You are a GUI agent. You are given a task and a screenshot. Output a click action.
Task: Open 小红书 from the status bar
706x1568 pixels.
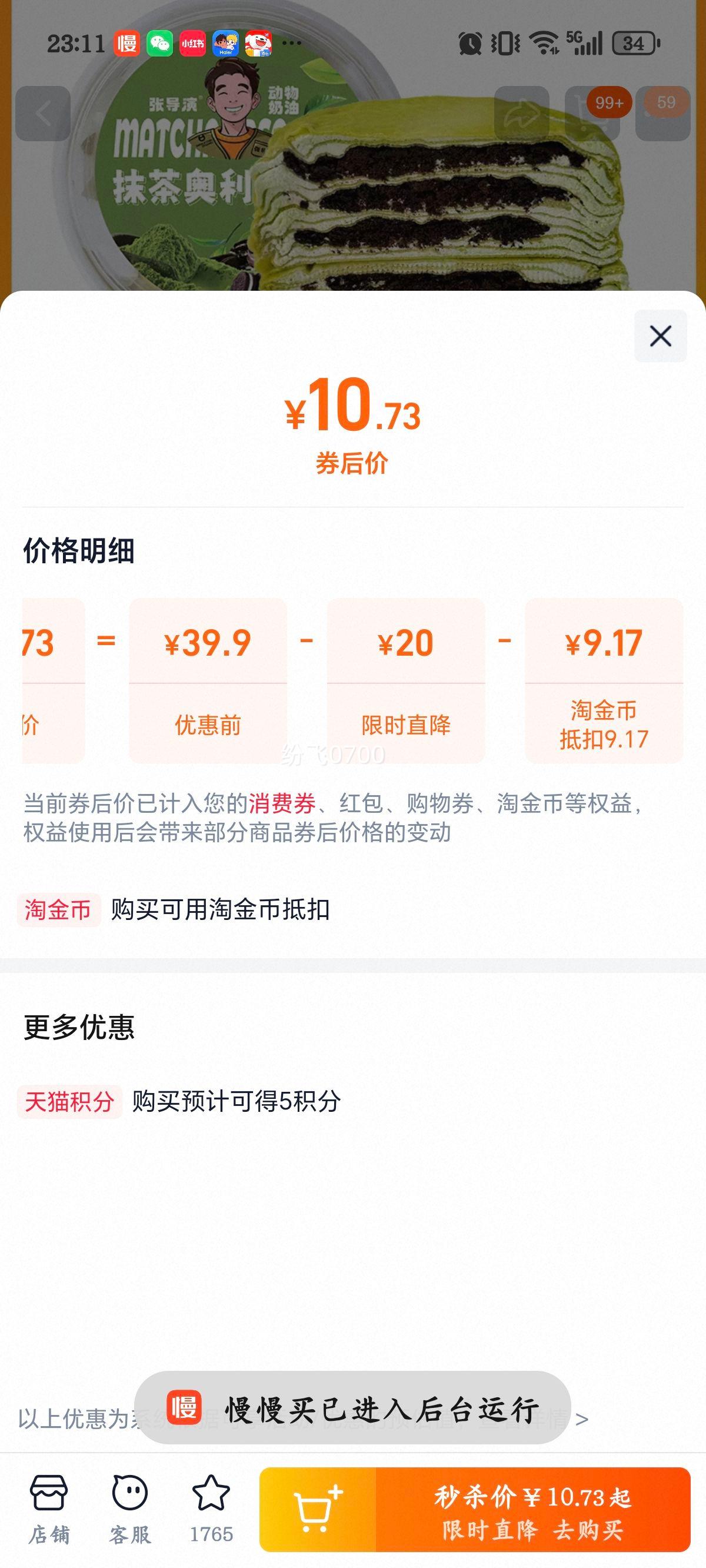[x=193, y=43]
